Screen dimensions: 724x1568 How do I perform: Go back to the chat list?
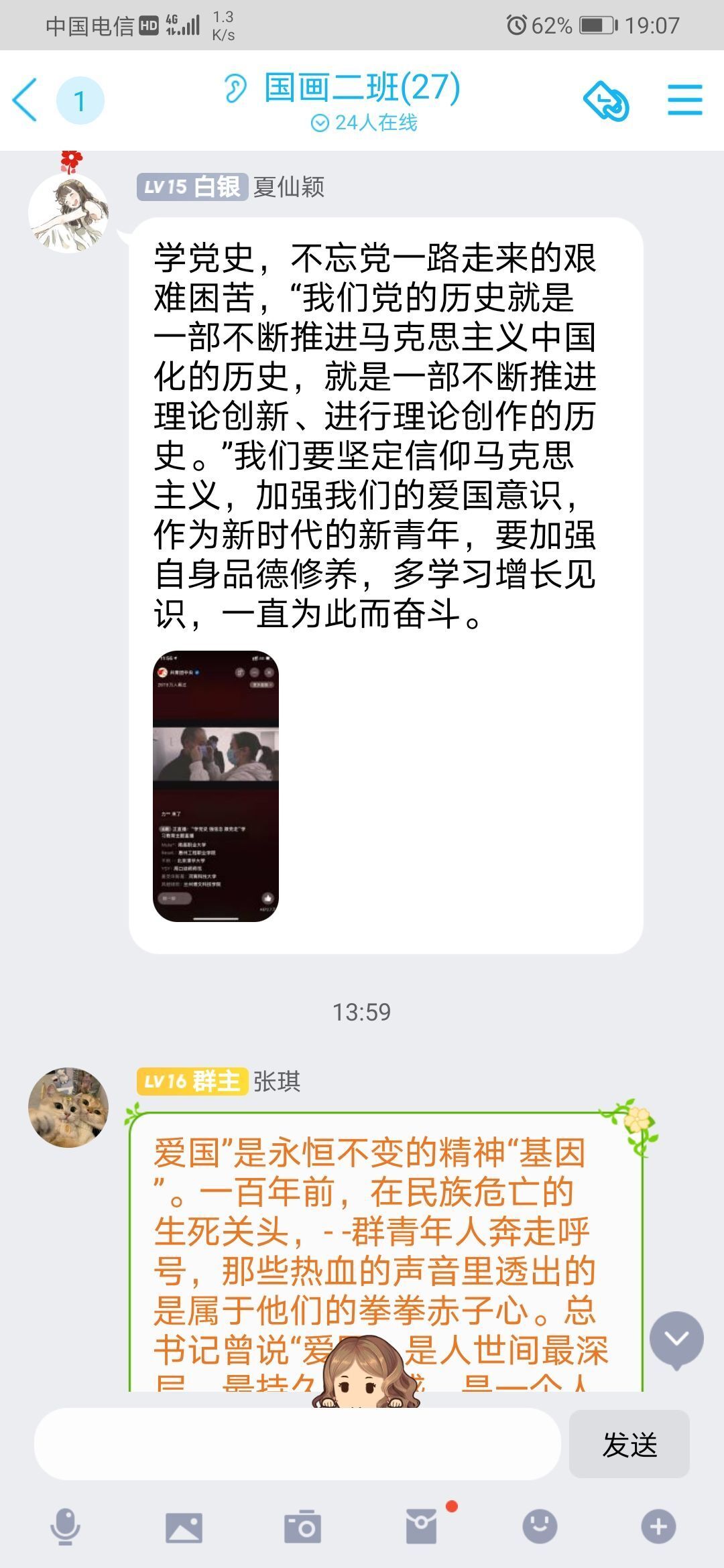click(x=25, y=100)
